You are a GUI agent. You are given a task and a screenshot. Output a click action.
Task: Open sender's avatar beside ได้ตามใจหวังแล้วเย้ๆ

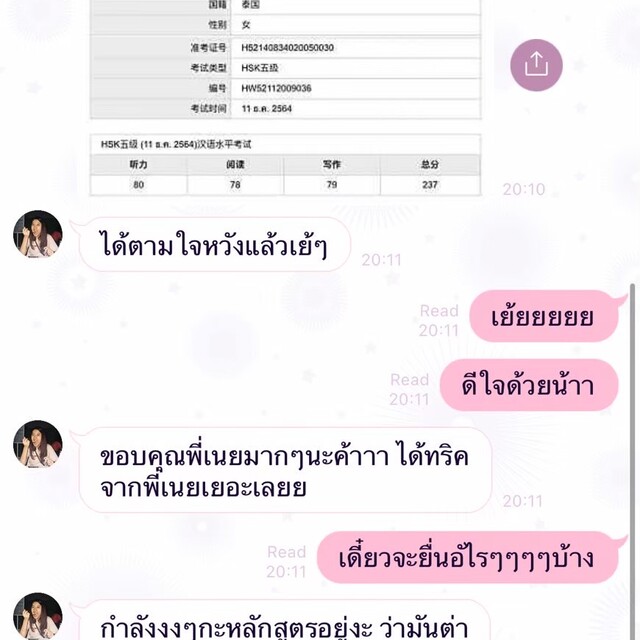coord(38,235)
